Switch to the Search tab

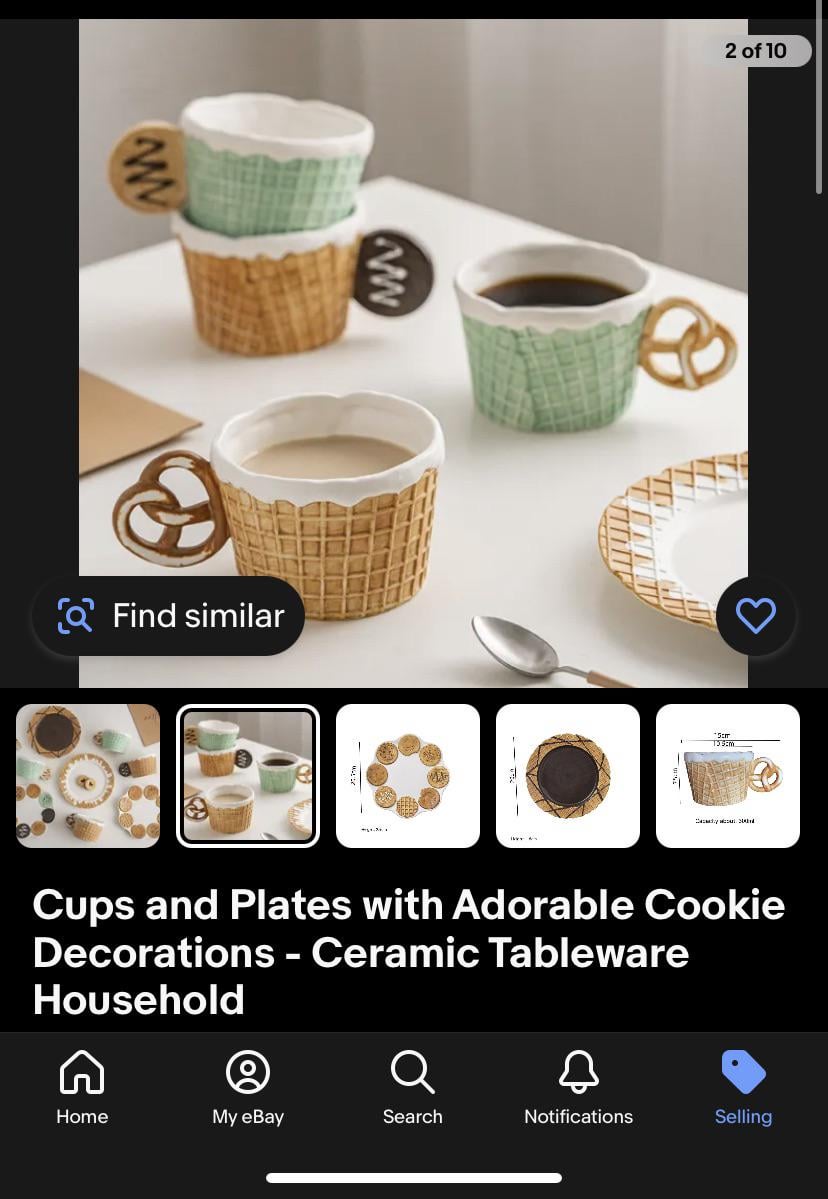point(412,1089)
